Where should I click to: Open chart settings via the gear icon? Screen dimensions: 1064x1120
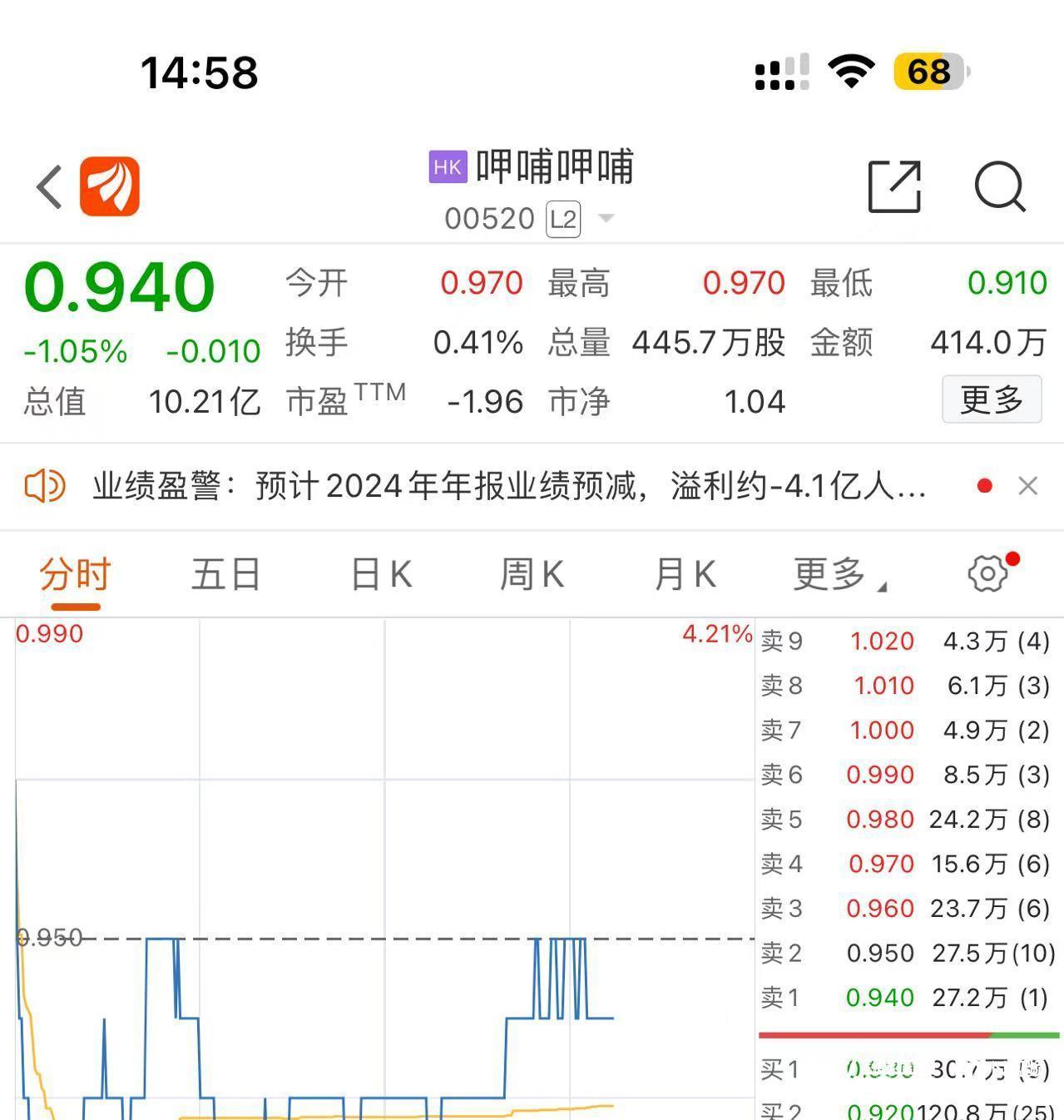(x=987, y=573)
